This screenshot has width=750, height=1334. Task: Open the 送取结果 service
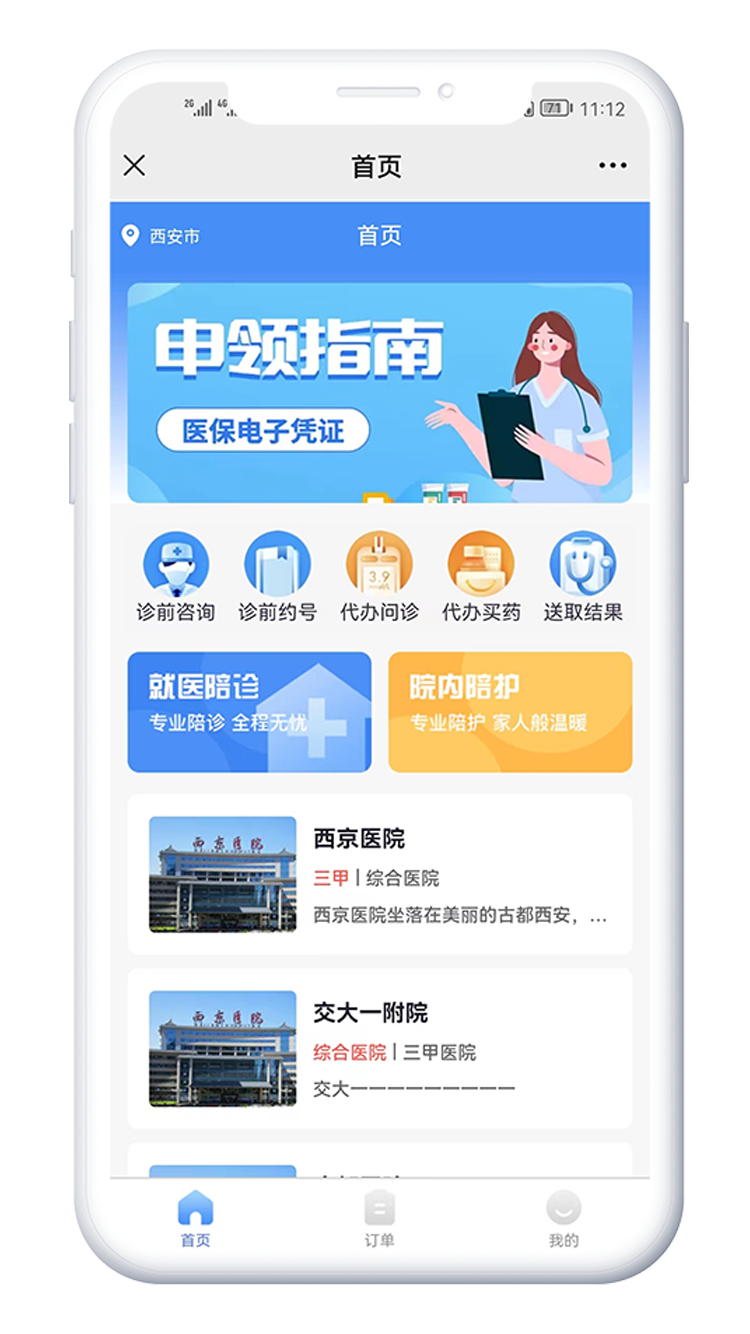click(x=583, y=577)
